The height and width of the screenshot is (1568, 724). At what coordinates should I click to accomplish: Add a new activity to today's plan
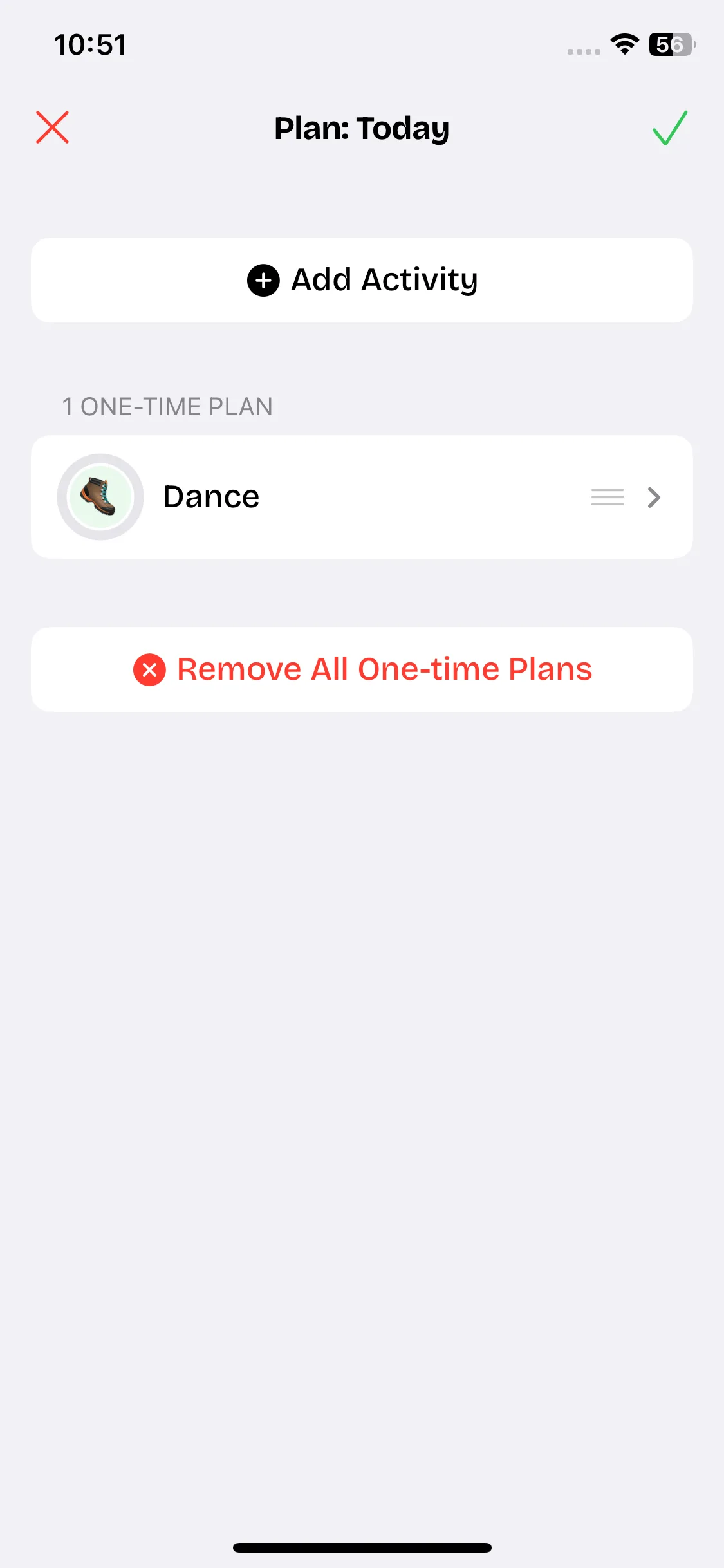362,280
